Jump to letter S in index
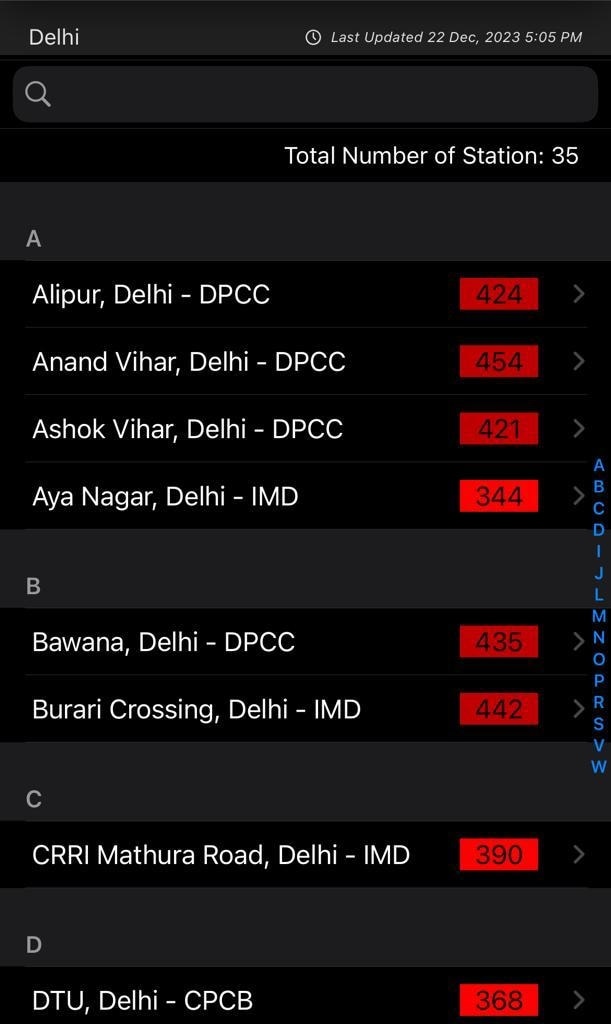This screenshot has width=611, height=1024. point(598,724)
